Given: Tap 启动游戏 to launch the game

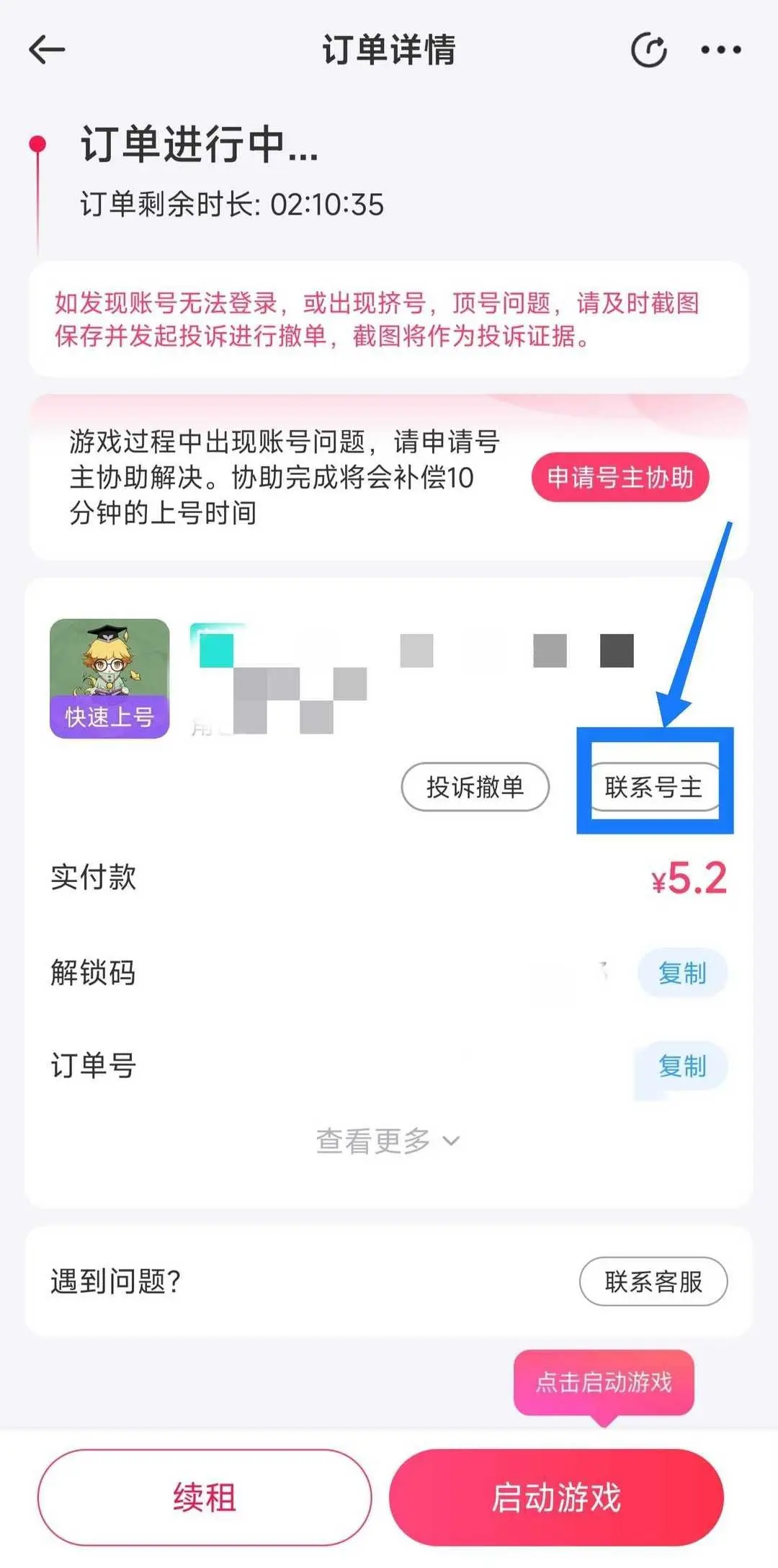Looking at the screenshot, I should click(556, 1498).
